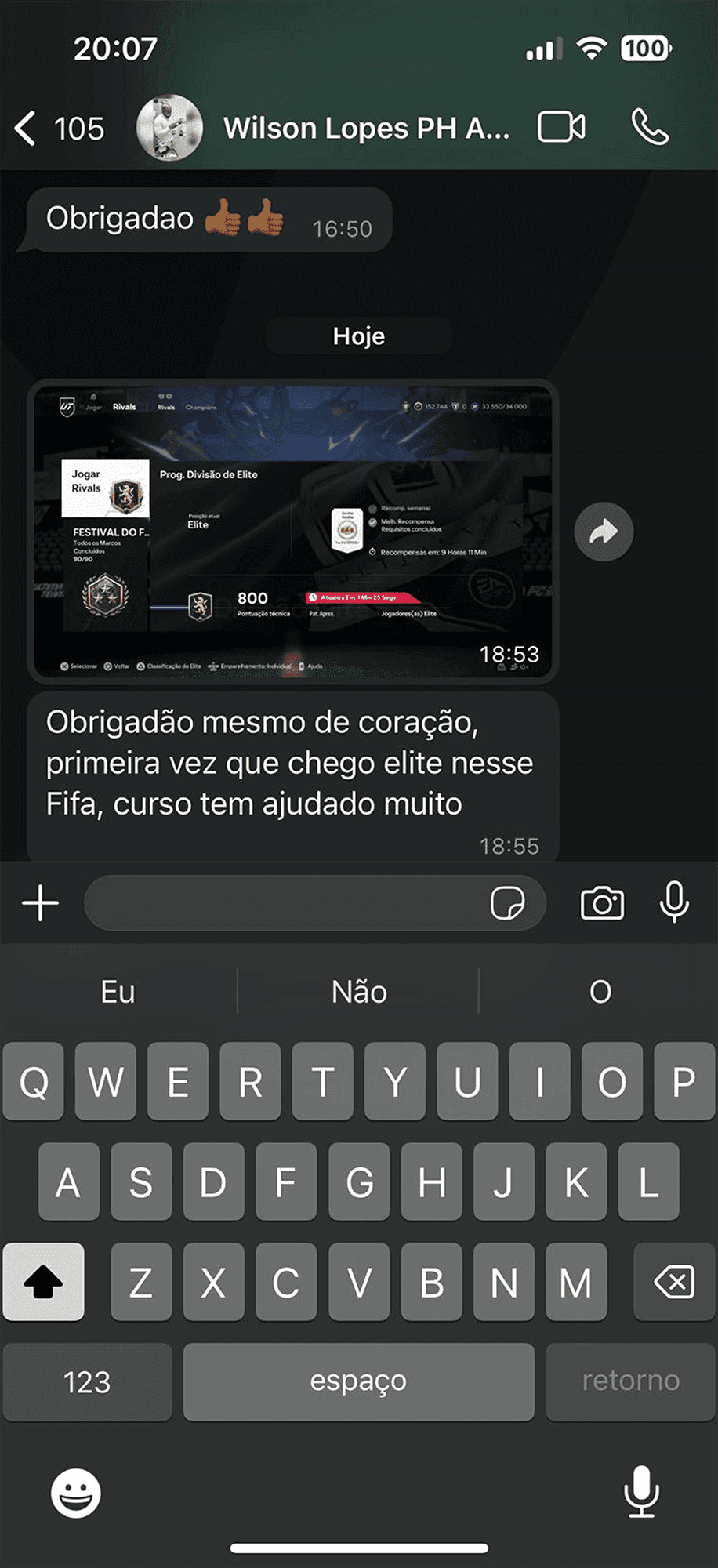Image resolution: width=718 pixels, height=1568 pixels.
Task: Choose the suggestion "Não"
Action: click(359, 992)
